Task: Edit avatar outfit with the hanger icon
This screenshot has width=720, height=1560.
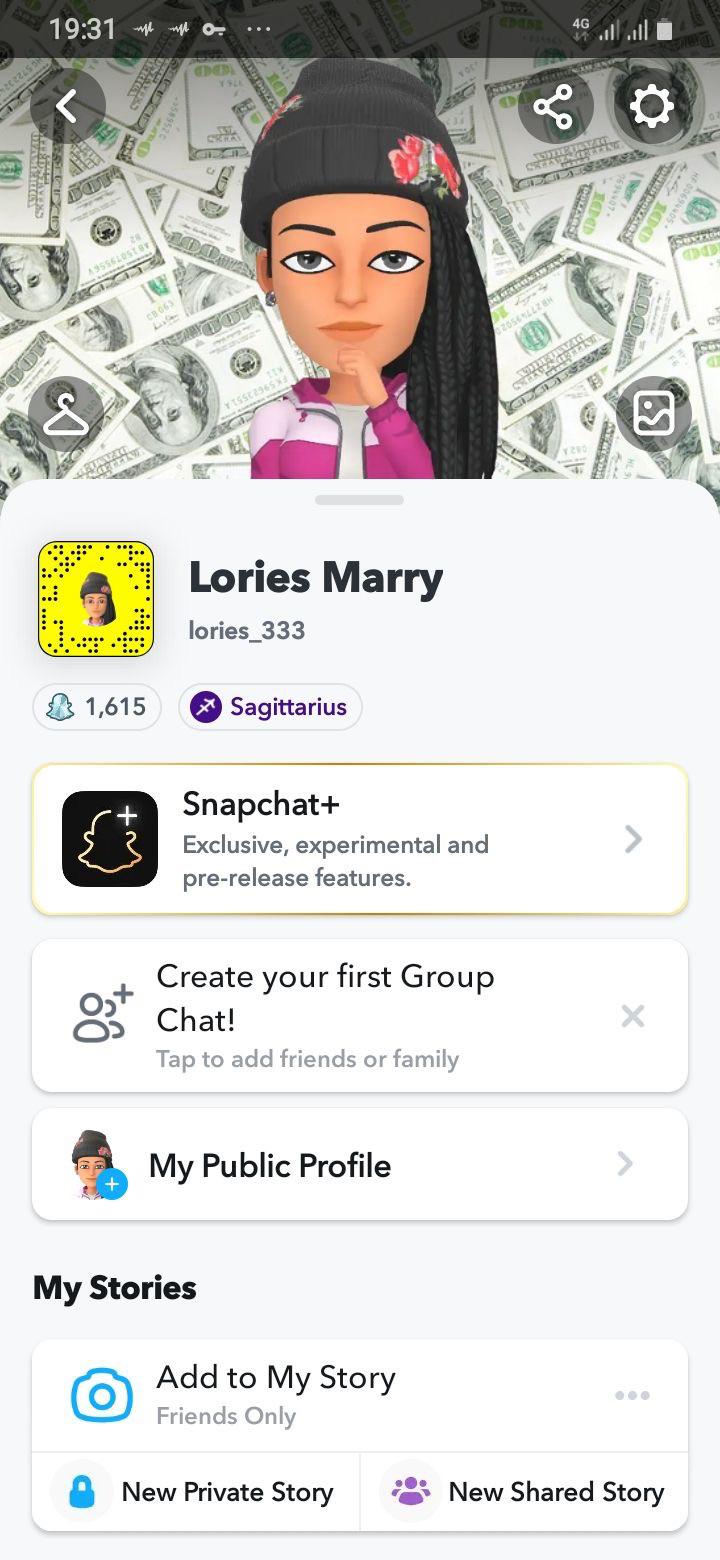Action: [64, 412]
